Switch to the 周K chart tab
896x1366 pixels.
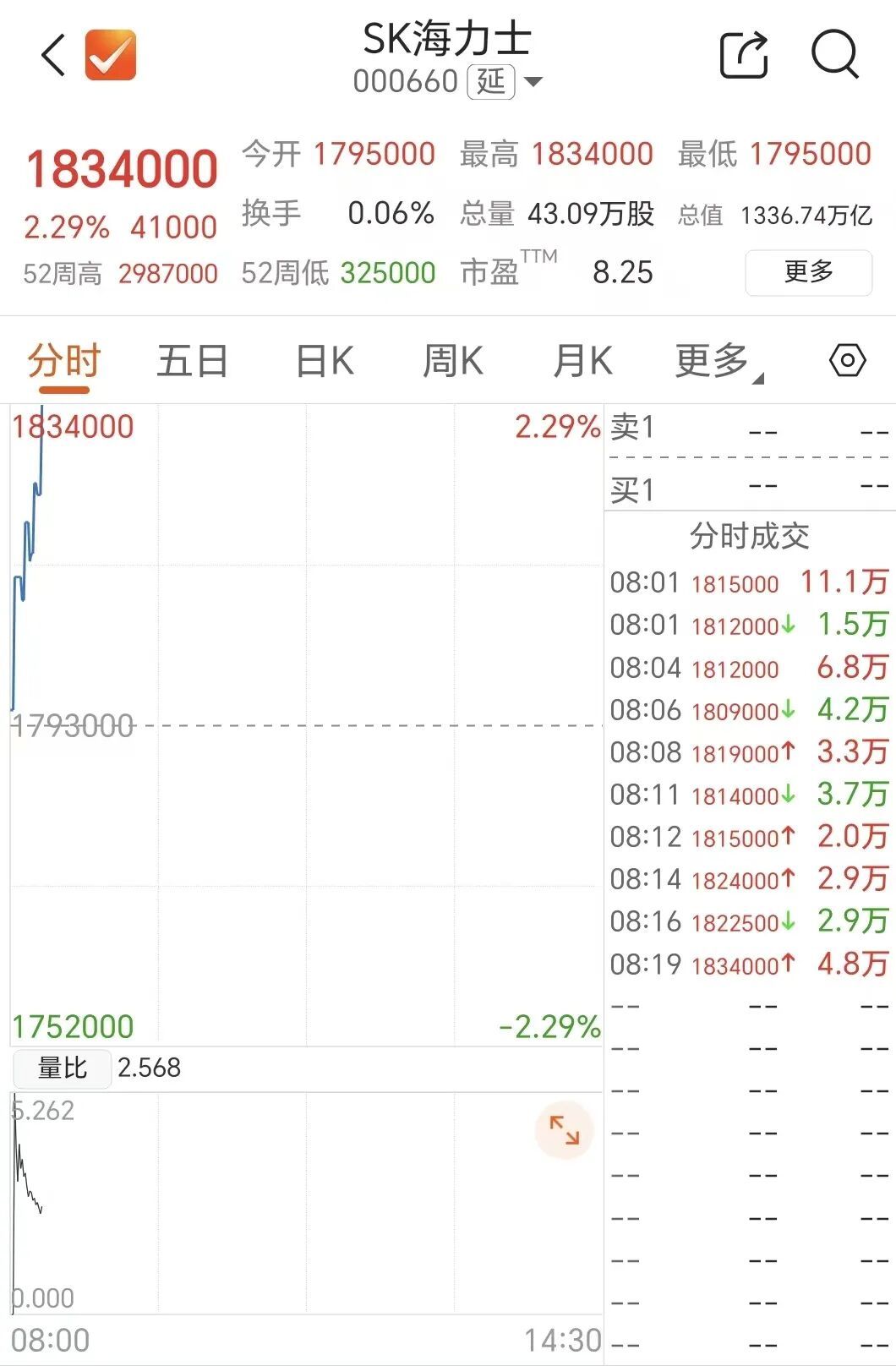pos(453,361)
